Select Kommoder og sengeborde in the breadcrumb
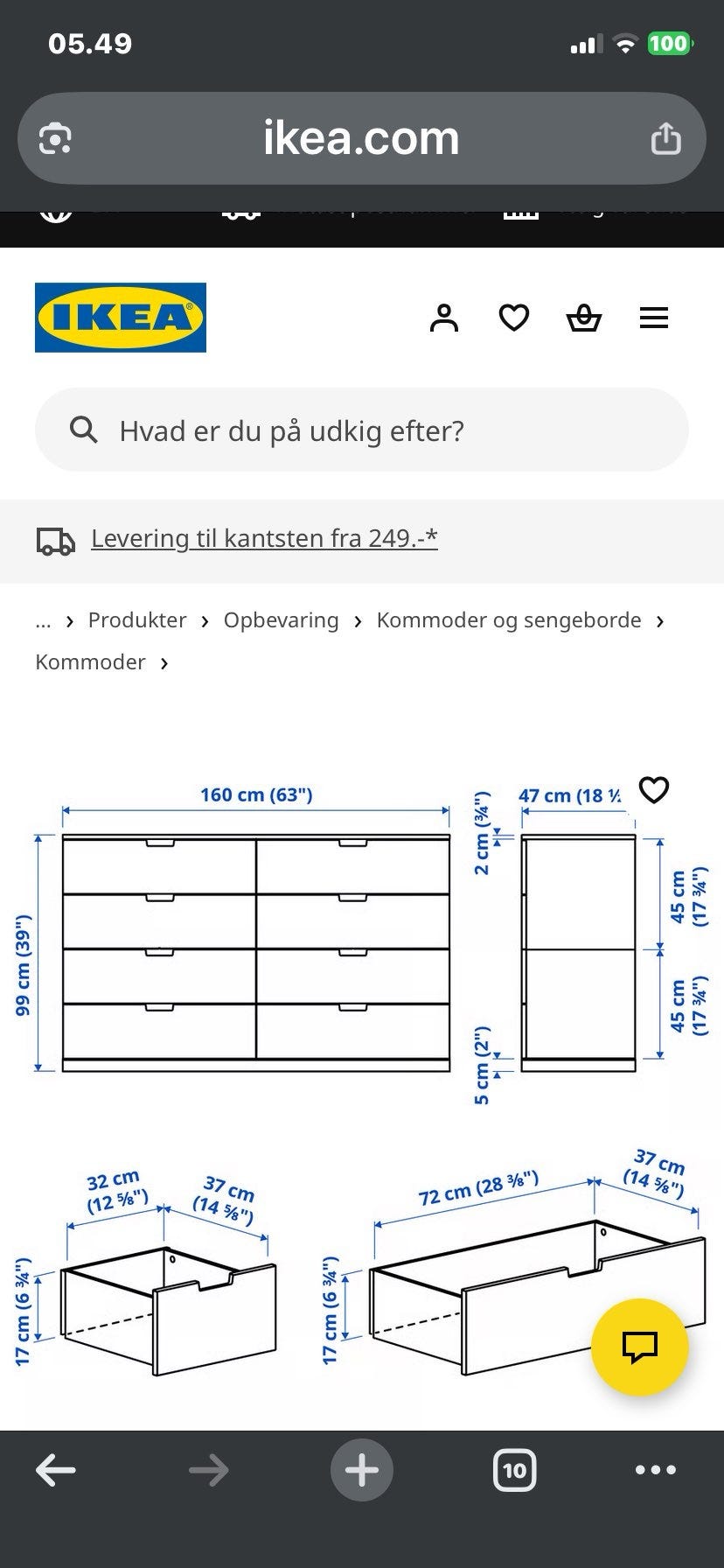The width and height of the screenshot is (724, 1568). coord(509,619)
